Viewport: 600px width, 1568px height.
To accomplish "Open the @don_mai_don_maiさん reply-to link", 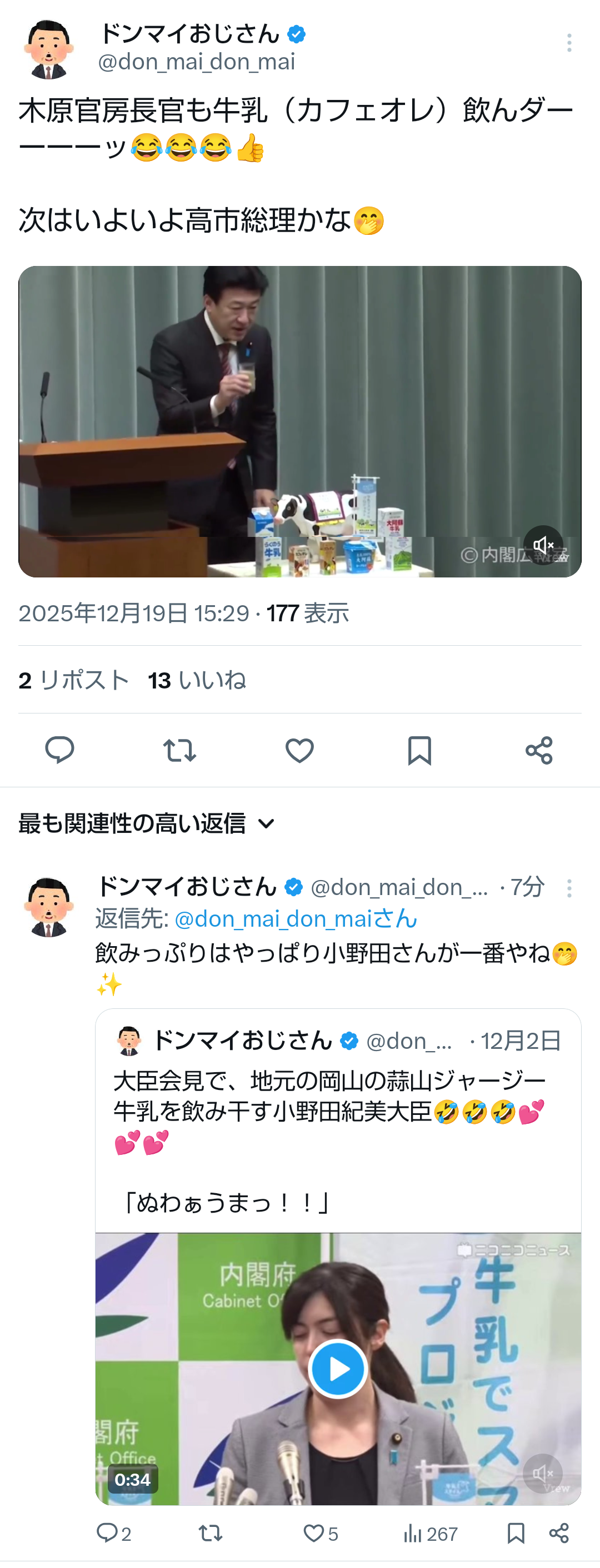I will click(x=296, y=918).
